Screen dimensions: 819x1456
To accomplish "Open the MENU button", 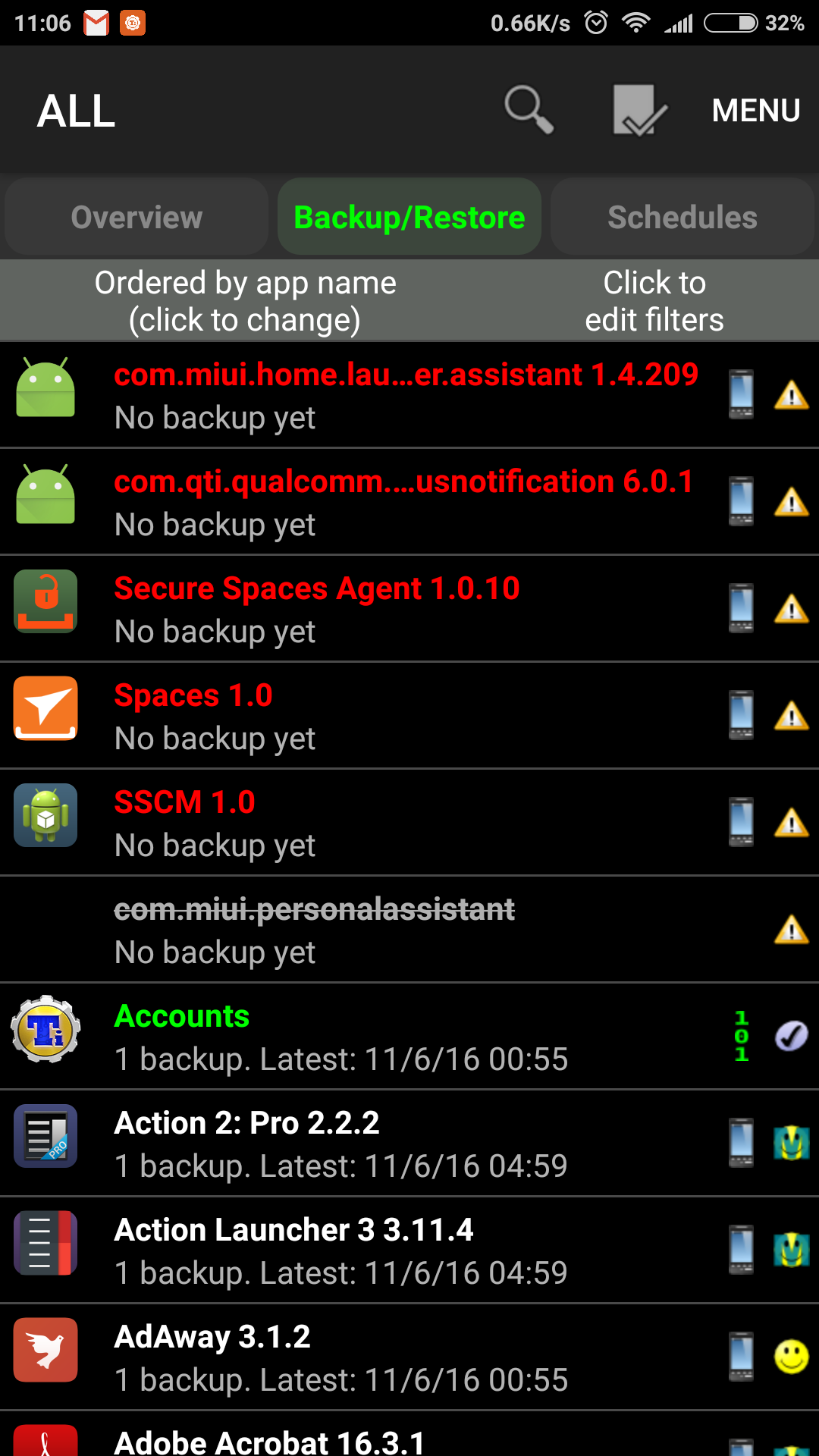I will click(756, 111).
